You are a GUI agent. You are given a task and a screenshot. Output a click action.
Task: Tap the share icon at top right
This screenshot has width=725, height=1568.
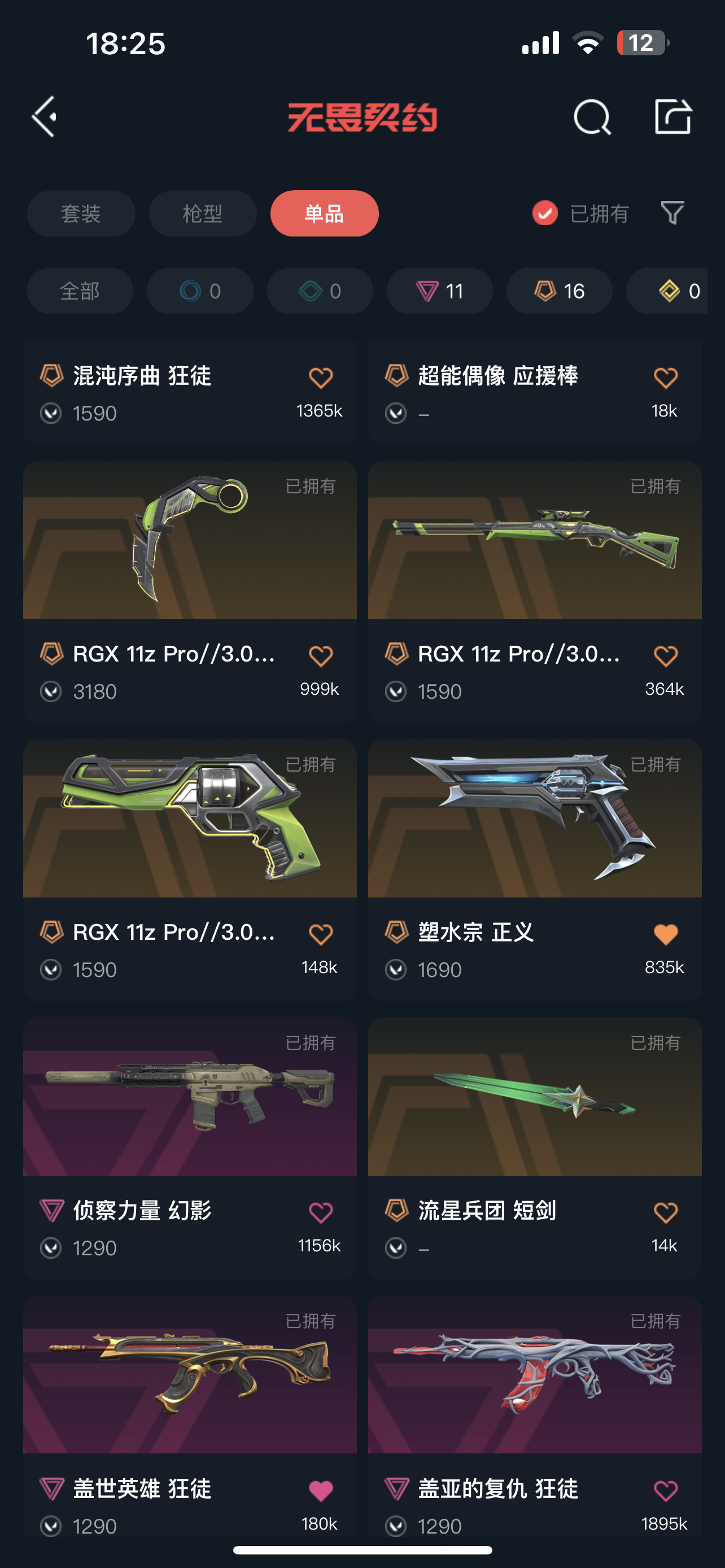pos(672,116)
